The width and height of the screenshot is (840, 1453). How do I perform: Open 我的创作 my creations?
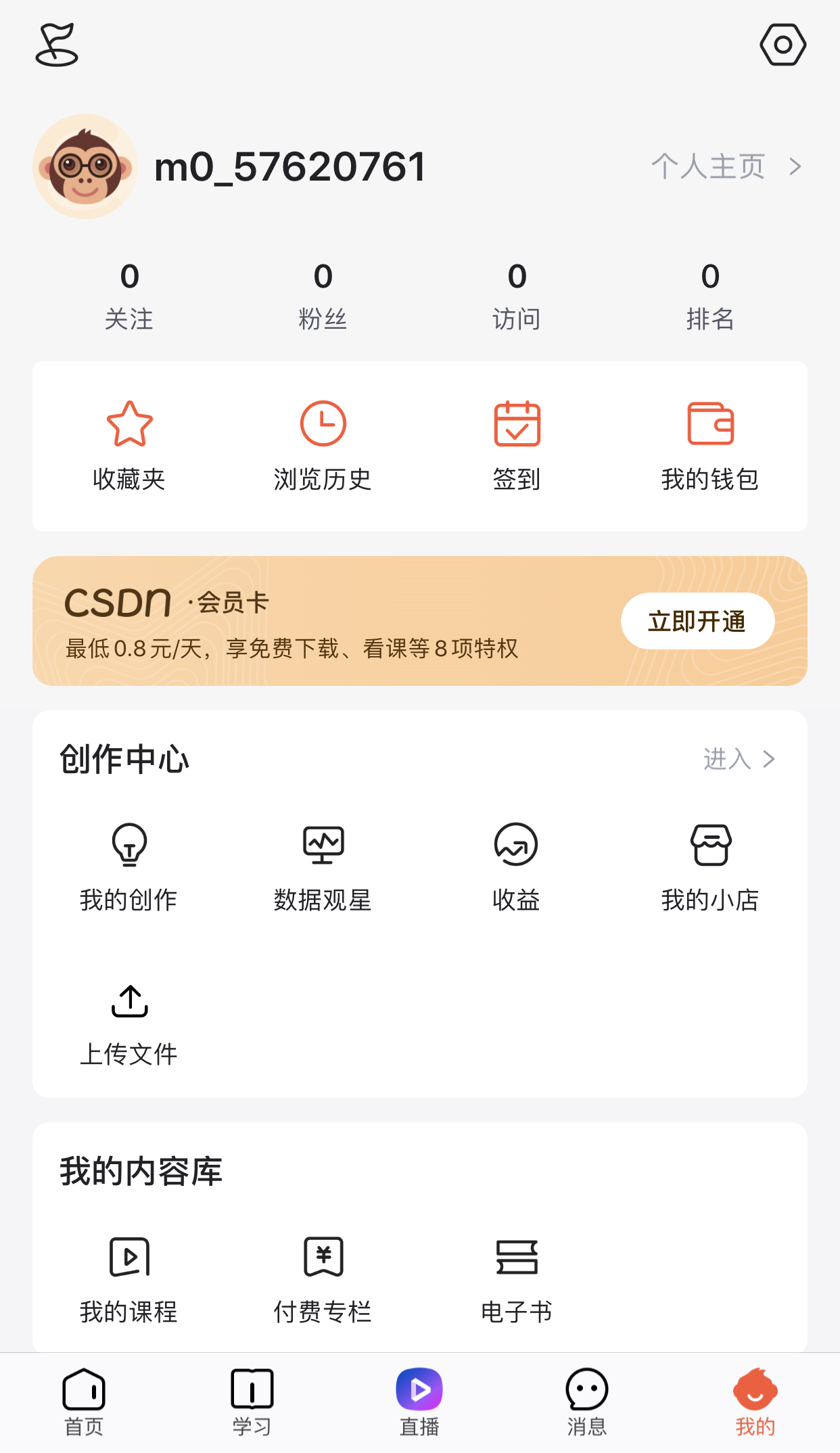(x=129, y=867)
